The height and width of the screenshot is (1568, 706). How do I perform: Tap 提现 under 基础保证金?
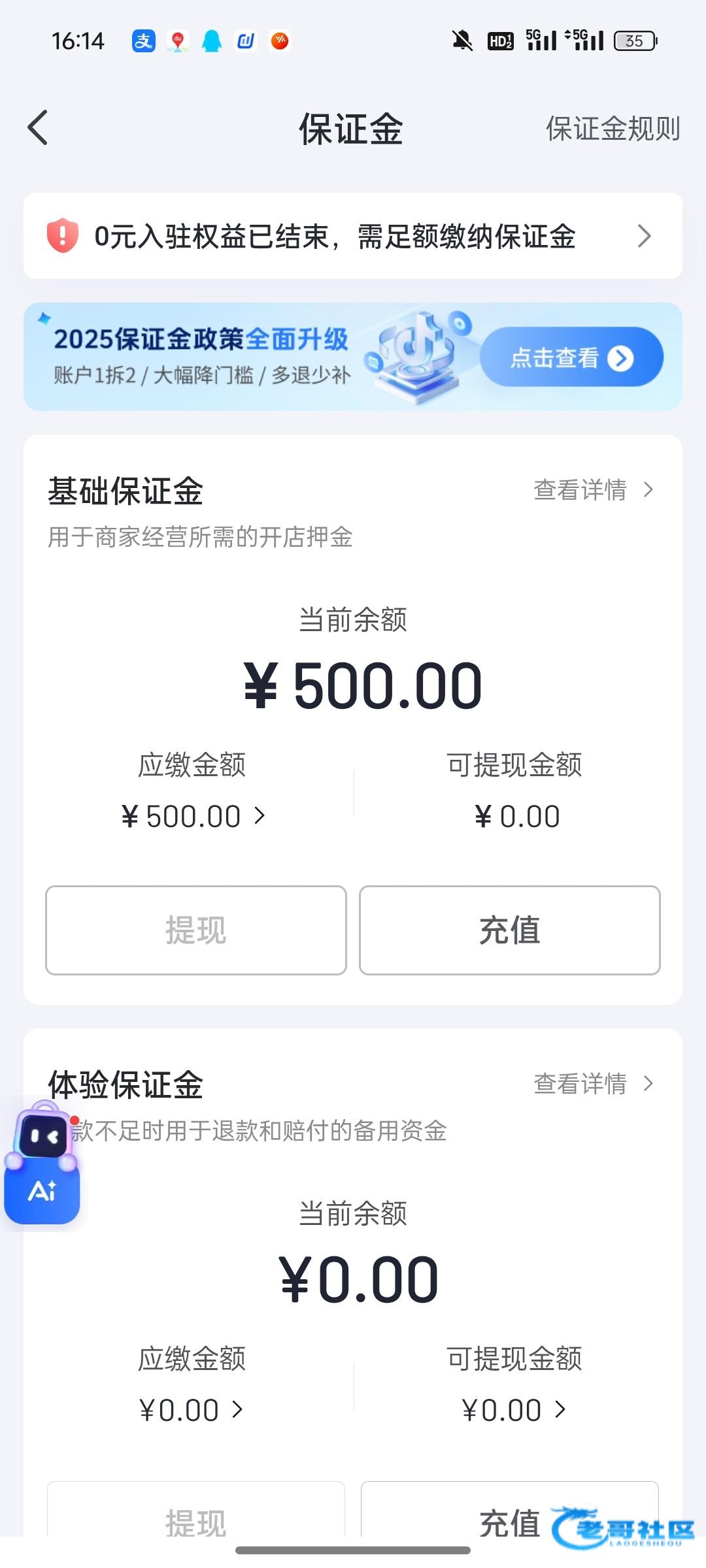tap(195, 930)
